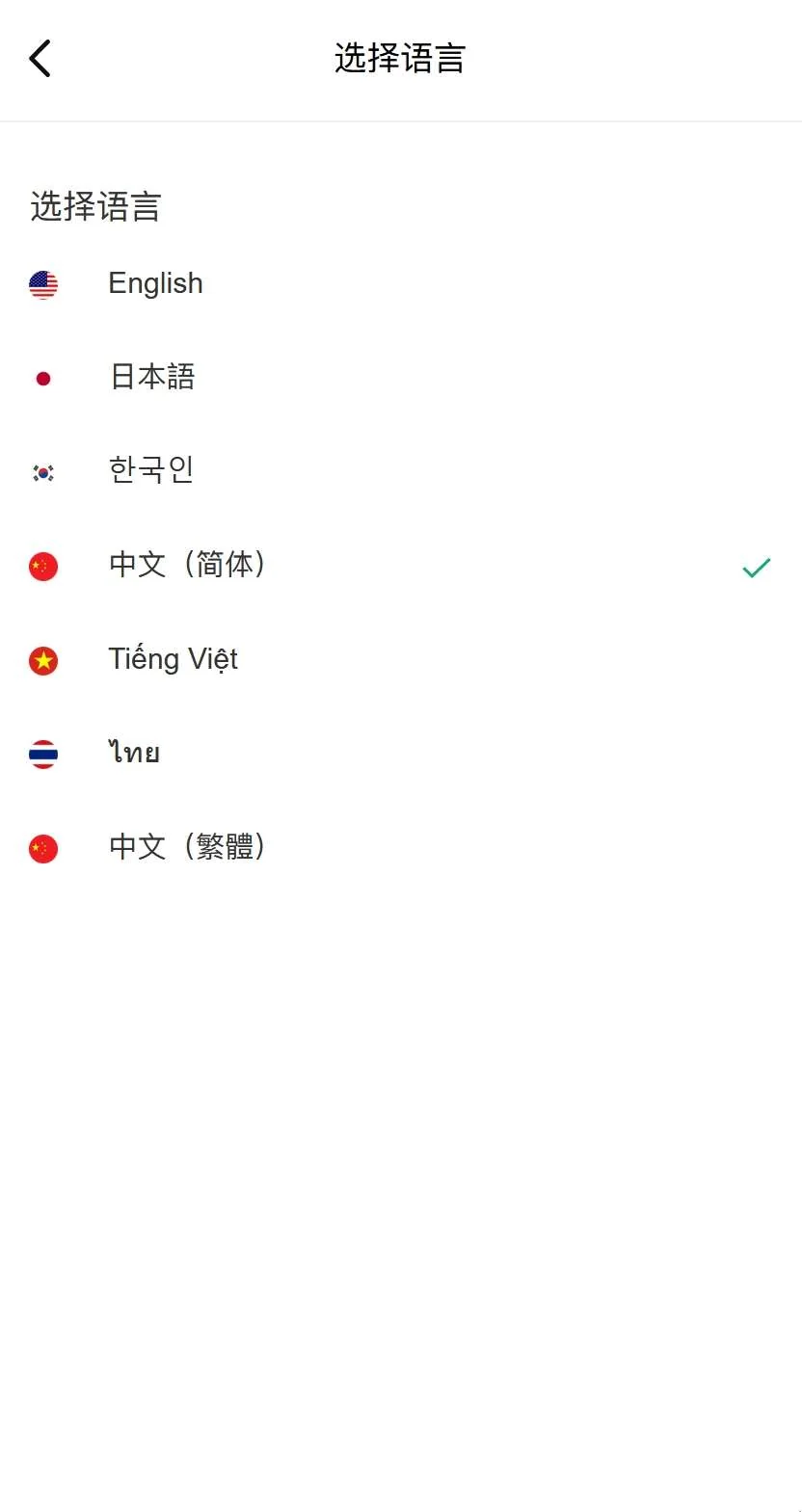802x1512 pixels.
Task: Pick ไทย as the app language
Action: click(x=134, y=753)
